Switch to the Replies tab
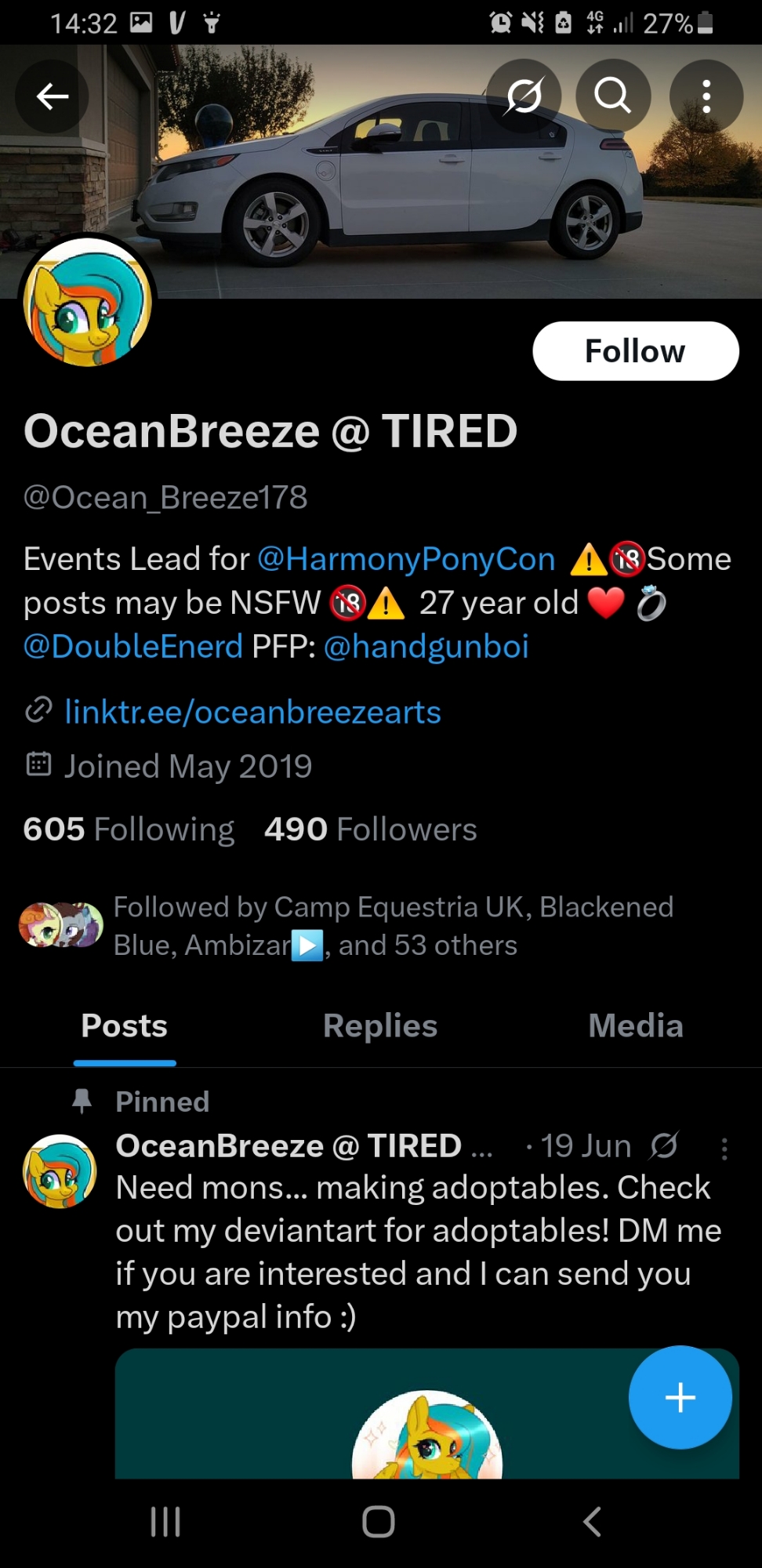This screenshot has height=1568, width=762. [x=380, y=1025]
